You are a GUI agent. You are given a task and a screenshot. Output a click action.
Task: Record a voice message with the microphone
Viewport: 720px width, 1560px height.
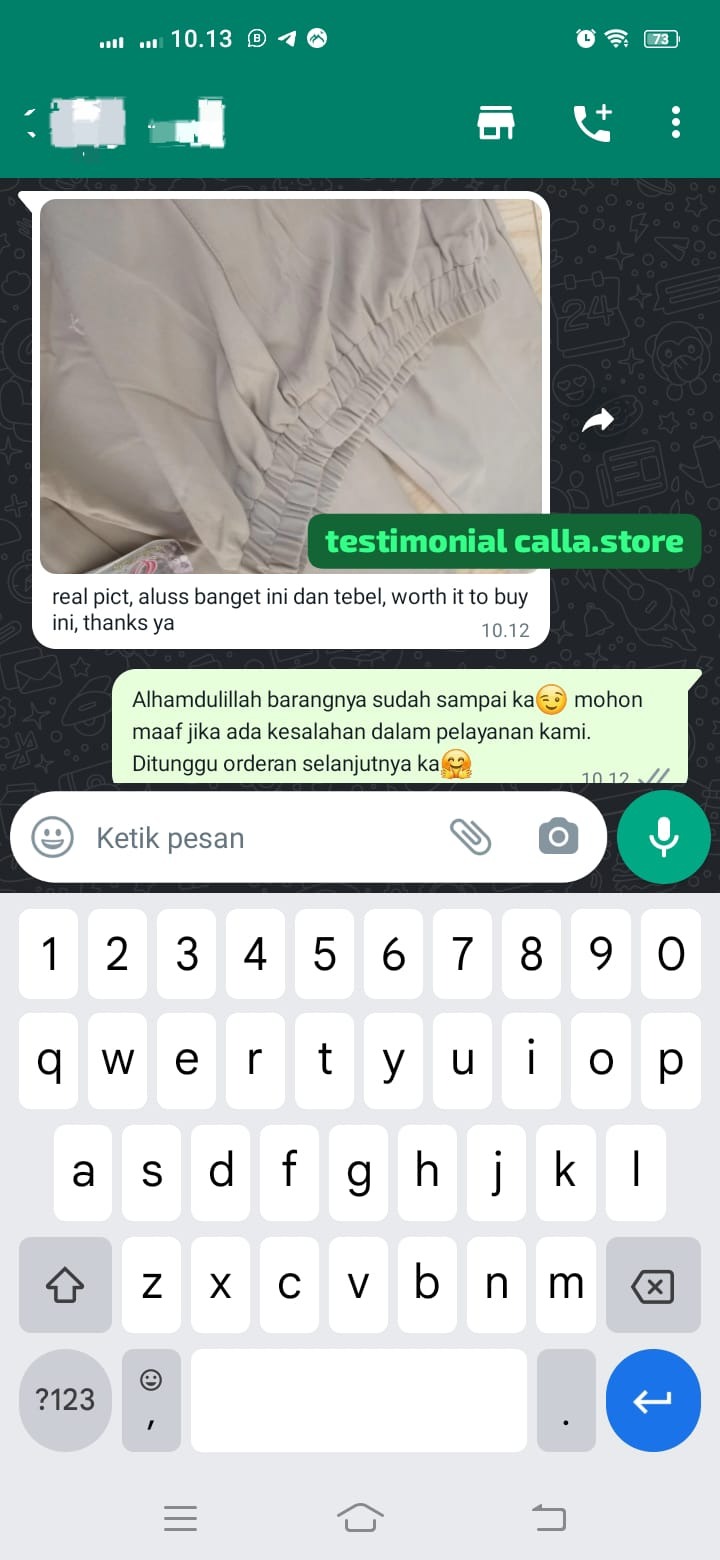click(664, 837)
